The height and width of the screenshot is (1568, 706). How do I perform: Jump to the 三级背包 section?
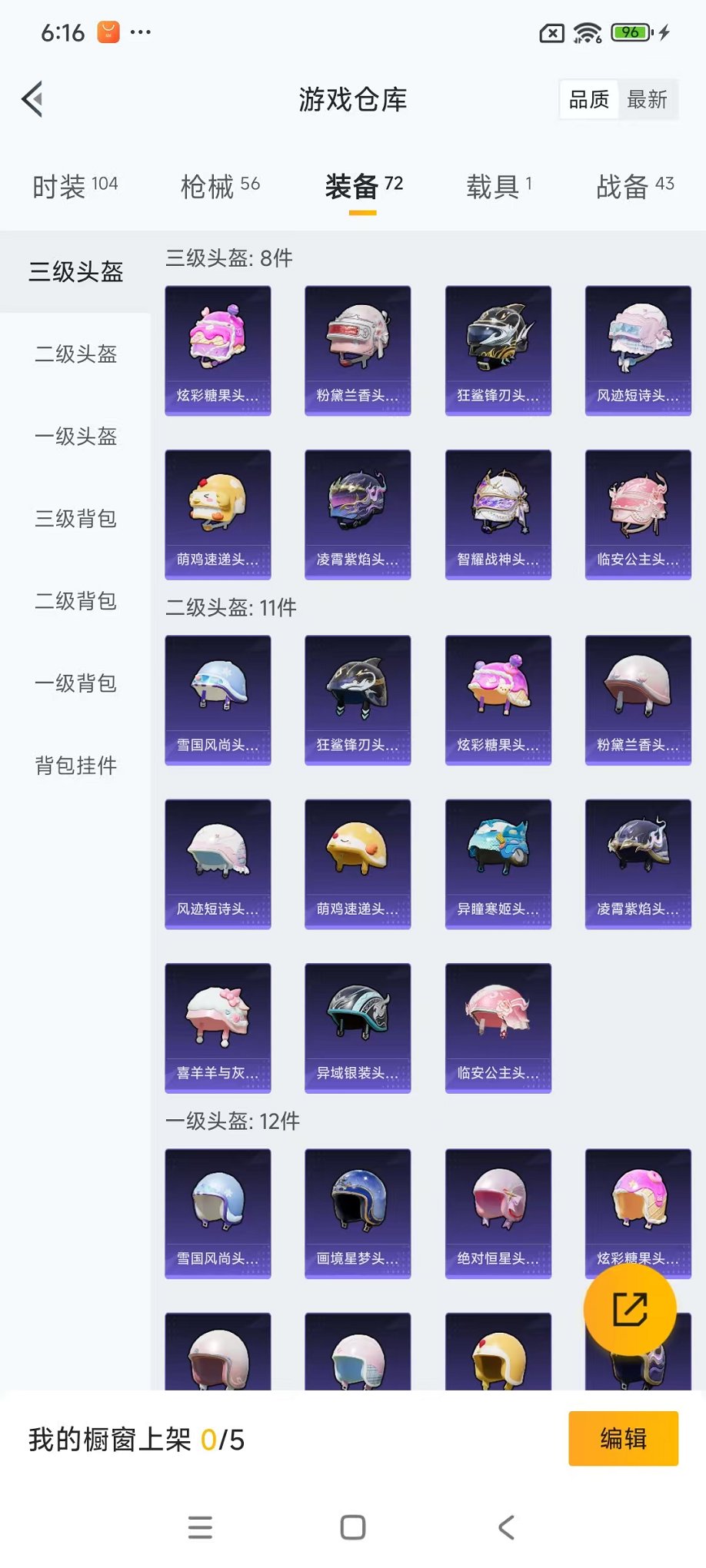[x=75, y=520]
